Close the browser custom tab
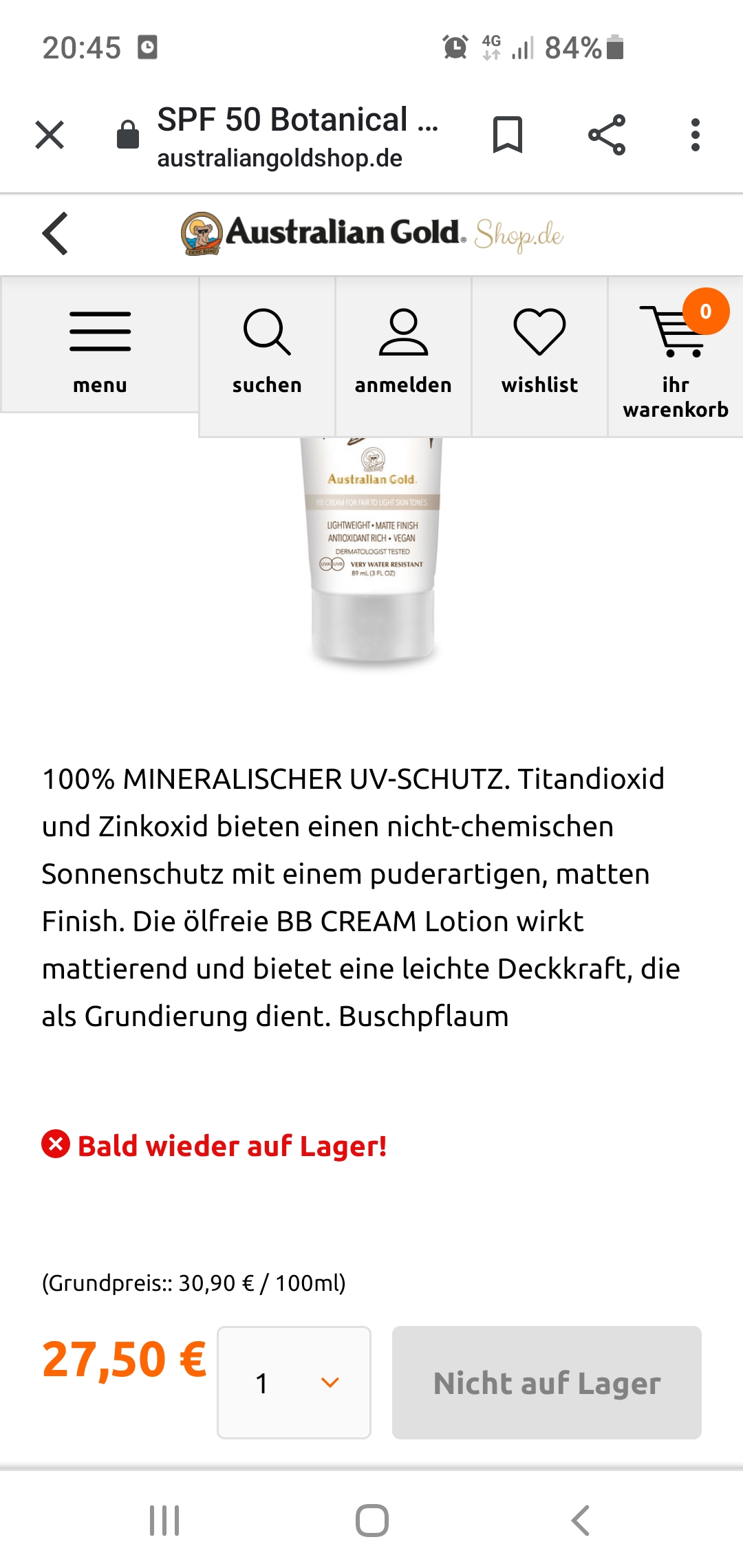 (50, 135)
